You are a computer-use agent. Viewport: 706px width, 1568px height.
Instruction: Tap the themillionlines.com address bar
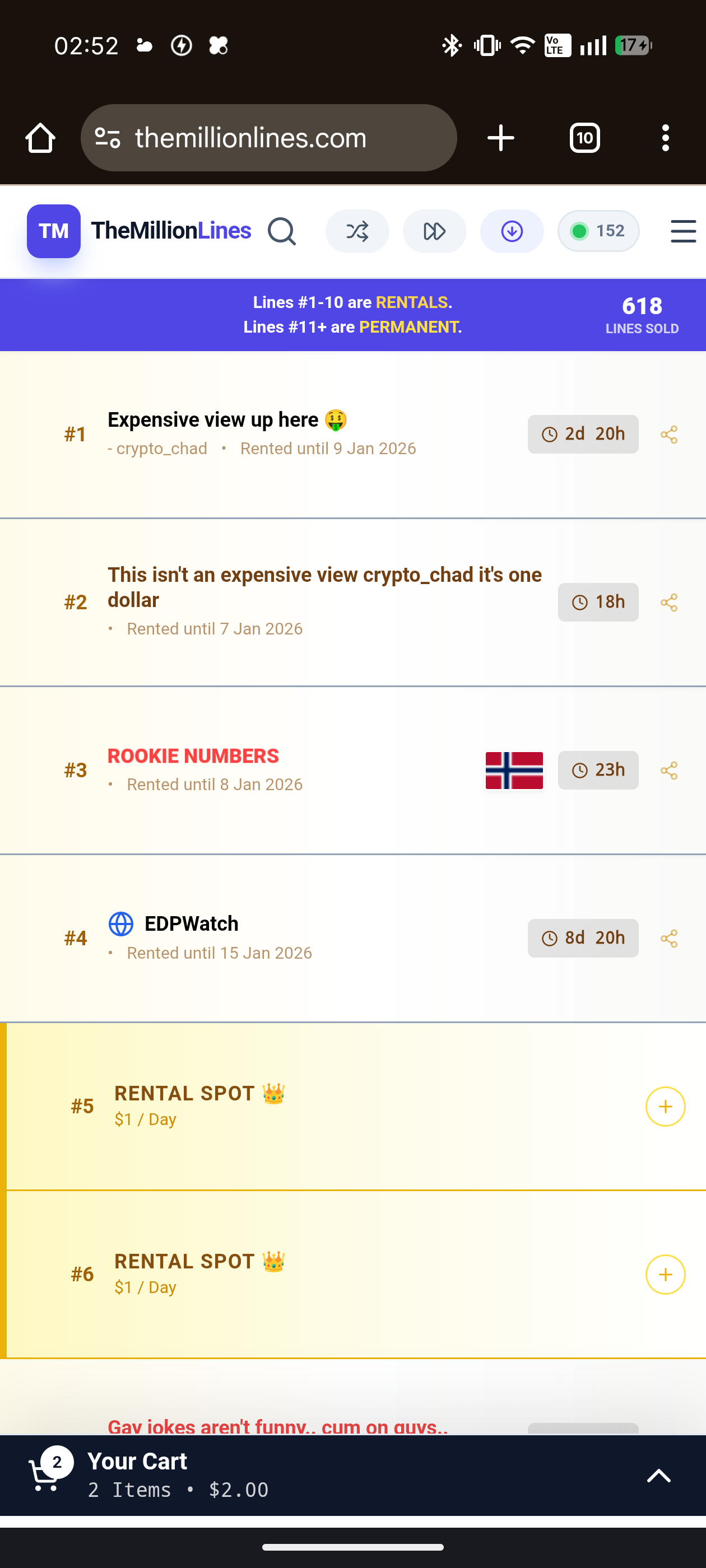pos(268,138)
